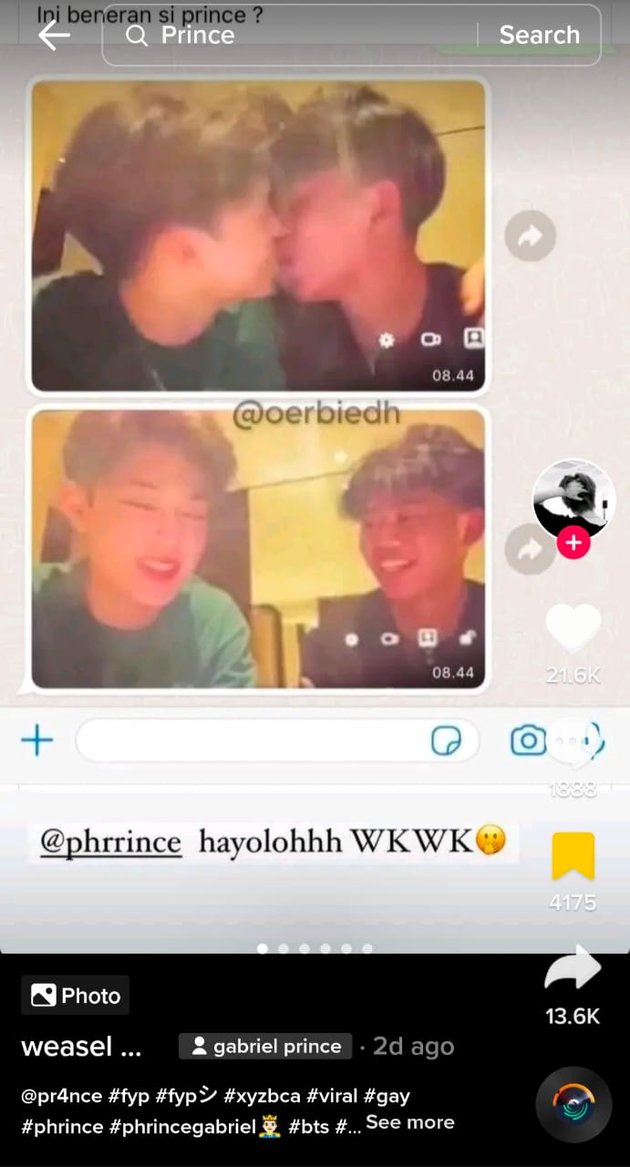Expand caption with See more
630x1167 pixels.
[410, 1122]
